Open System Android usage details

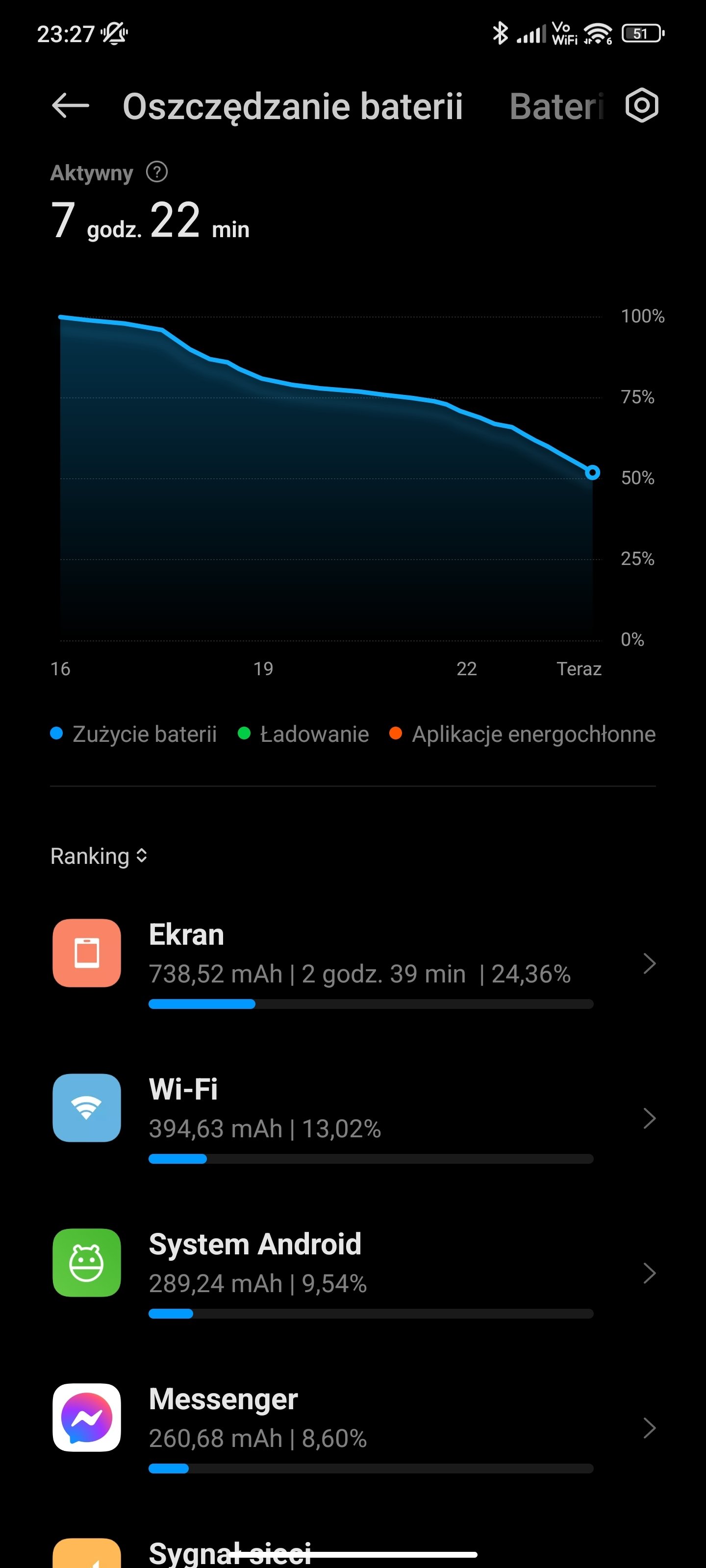(353, 1274)
